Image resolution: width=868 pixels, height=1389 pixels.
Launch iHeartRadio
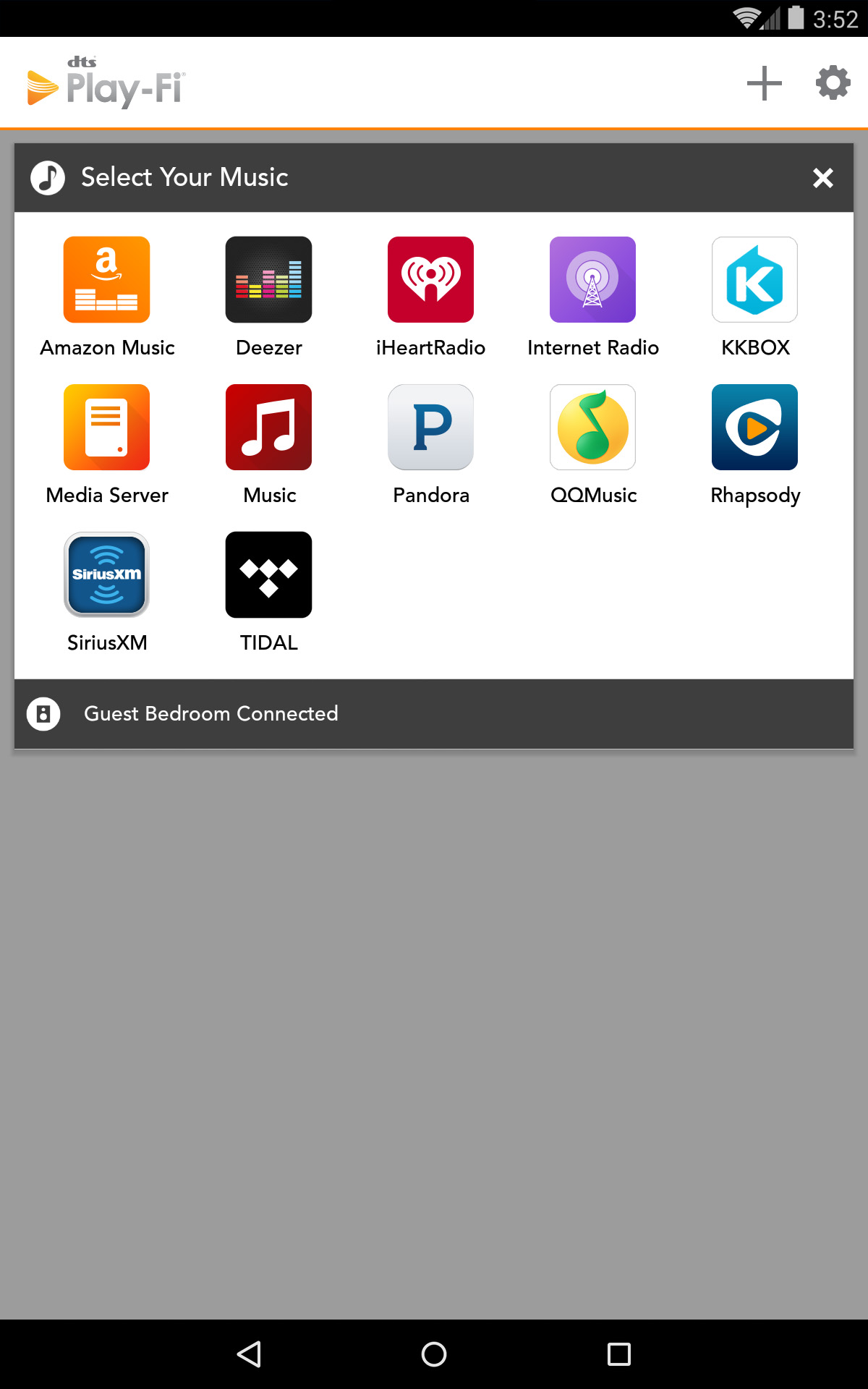coord(430,280)
